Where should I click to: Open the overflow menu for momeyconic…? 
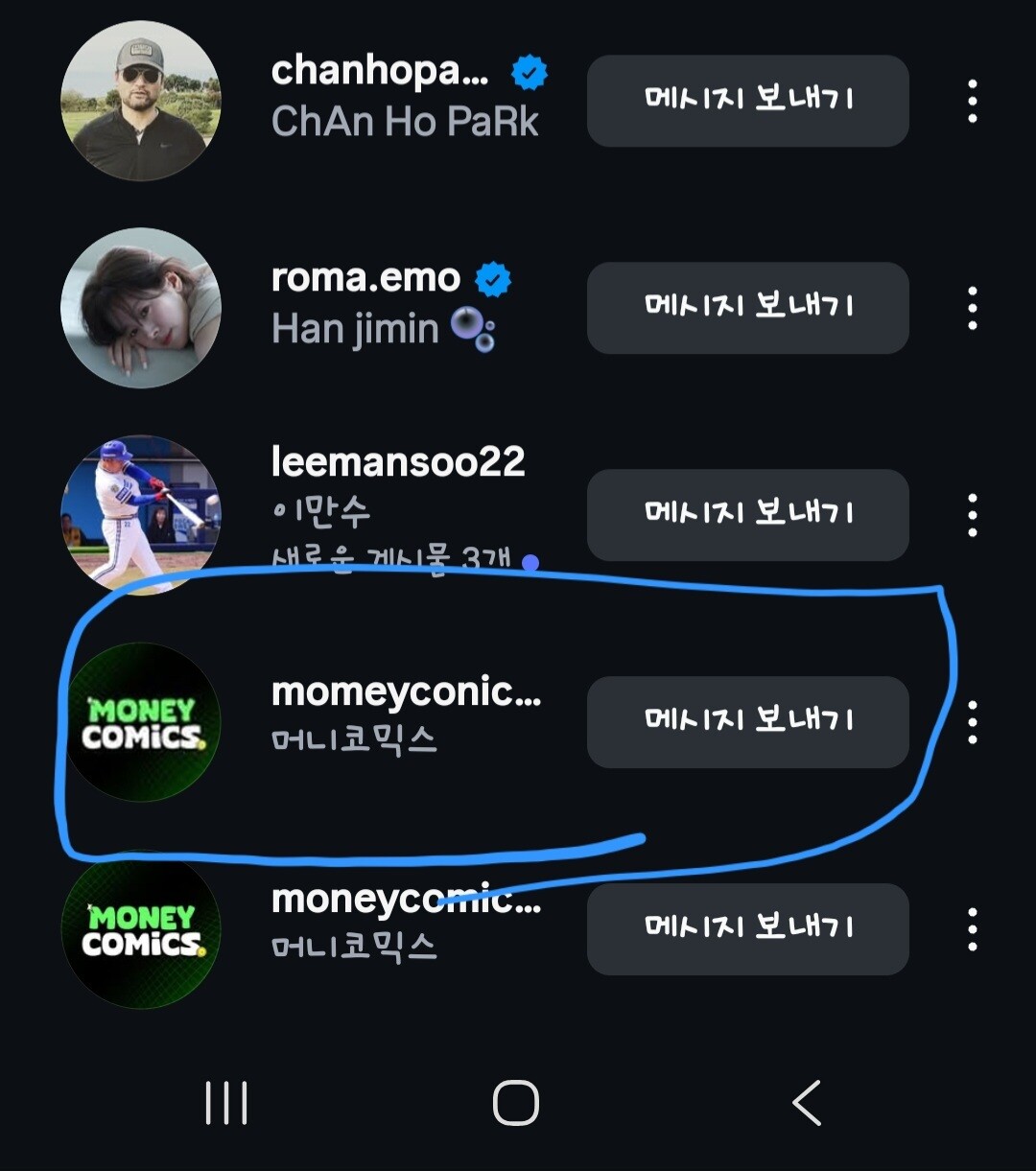(x=973, y=722)
